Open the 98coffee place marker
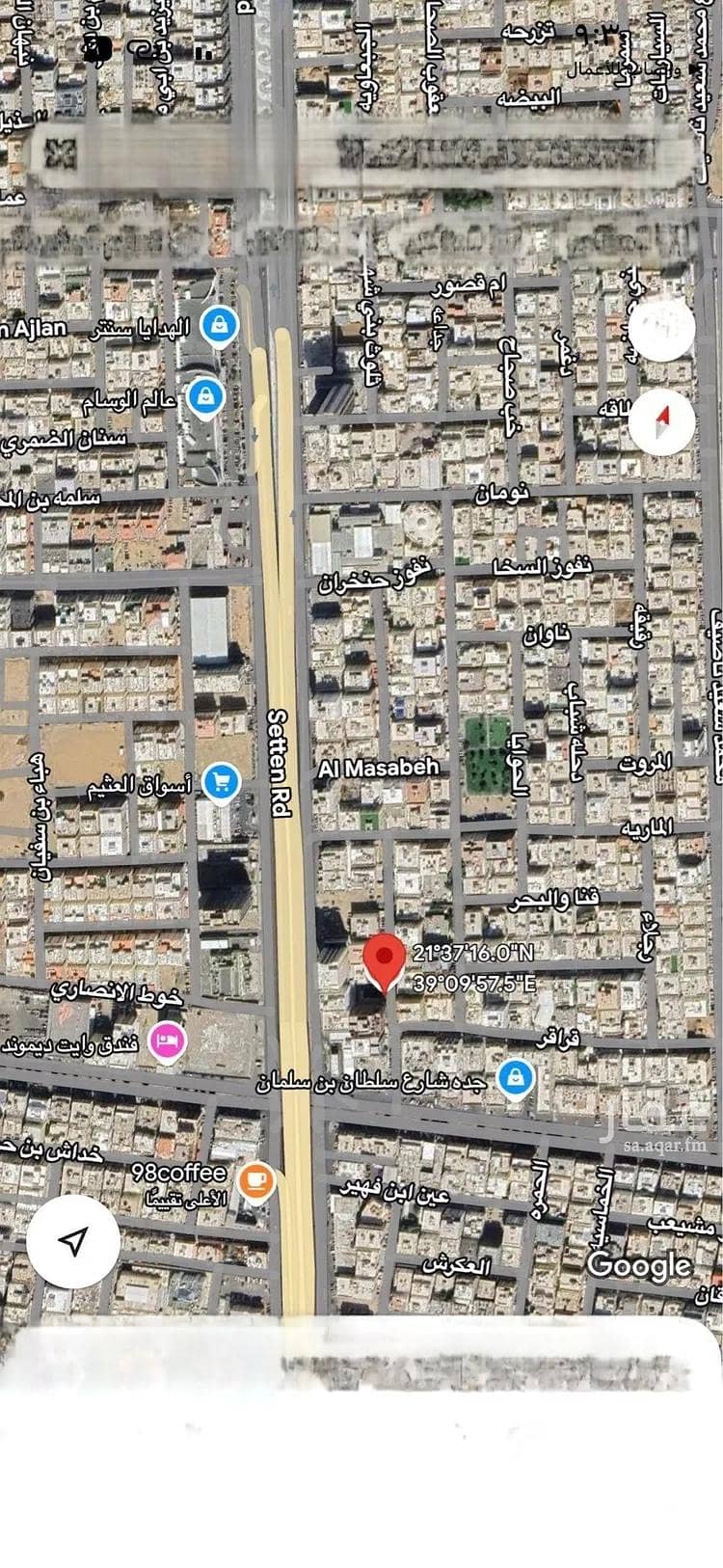Viewport: 723px width, 1568px height. pos(255,1180)
